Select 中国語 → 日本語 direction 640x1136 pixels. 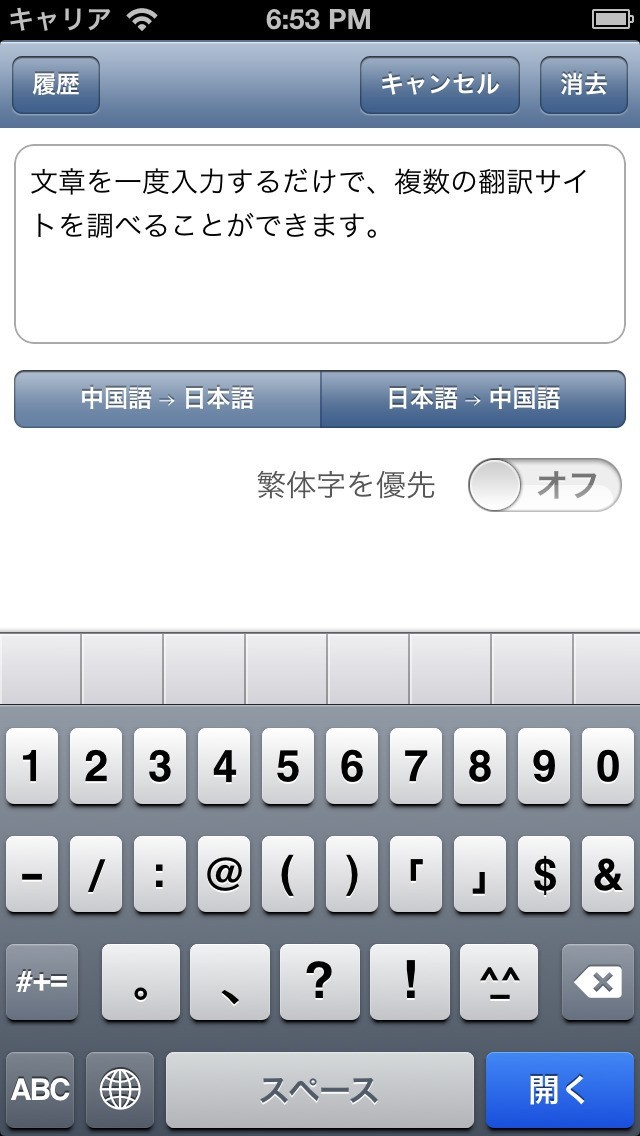tap(167, 399)
